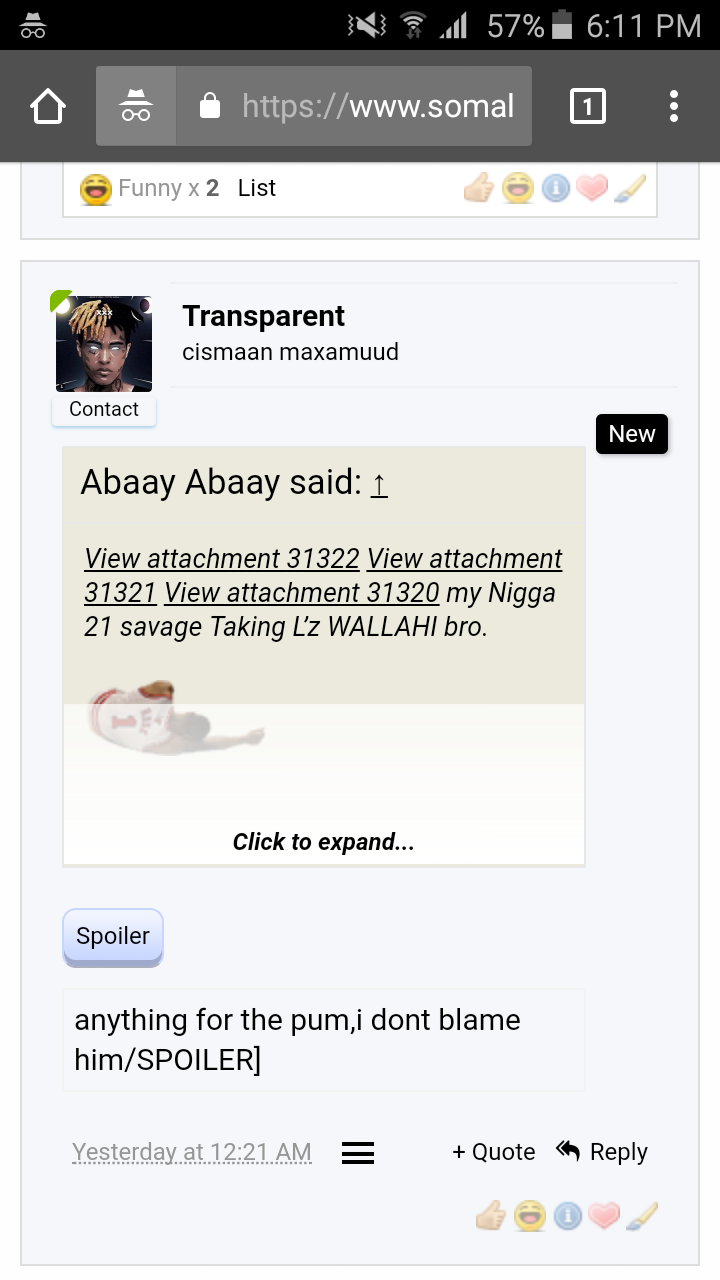The width and height of the screenshot is (720, 1280).
Task: Open the post options hamburger menu
Action: point(358,1153)
